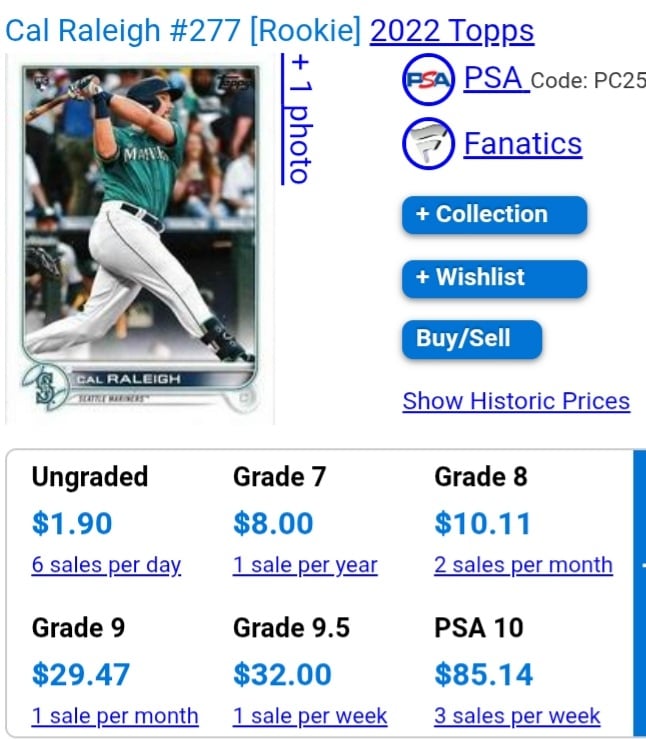Screen dimensions: 646x739
Task: View the Cal Raleigh card image
Action: pos(140,238)
